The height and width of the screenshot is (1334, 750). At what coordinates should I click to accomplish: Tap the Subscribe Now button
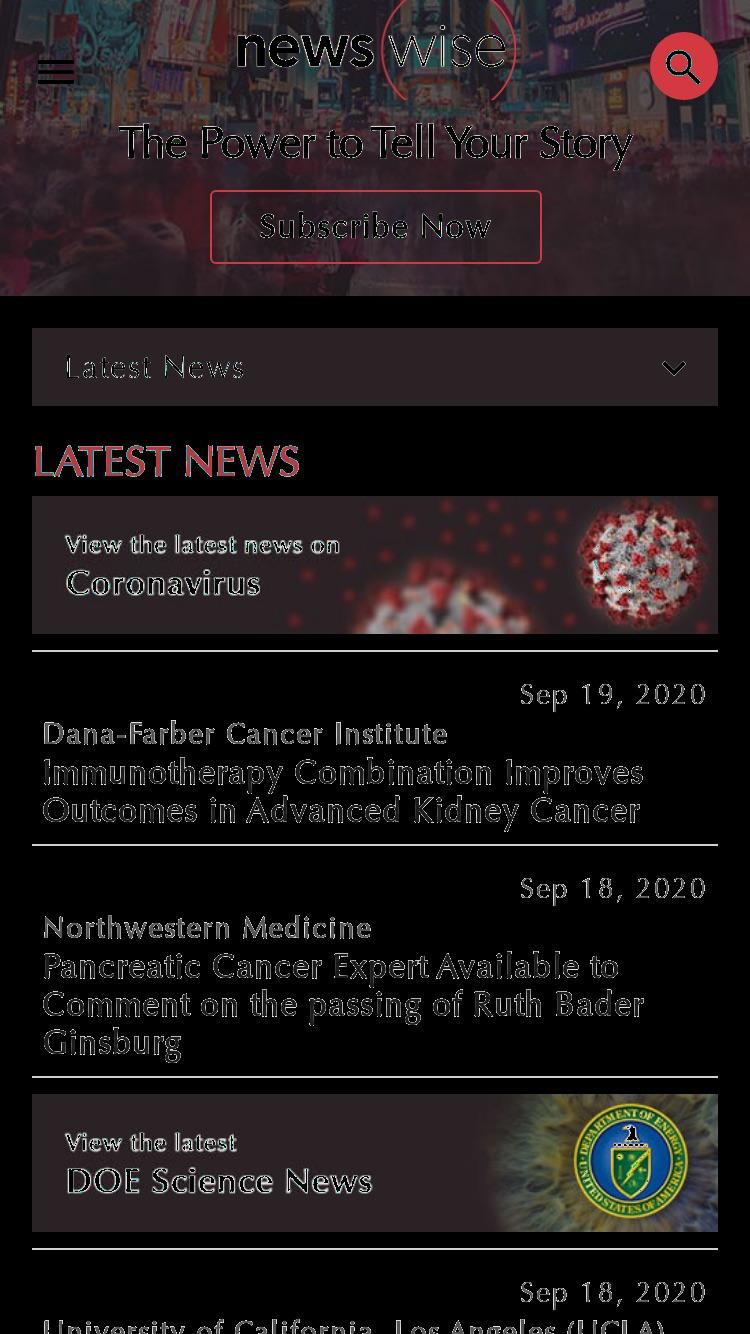click(x=376, y=227)
